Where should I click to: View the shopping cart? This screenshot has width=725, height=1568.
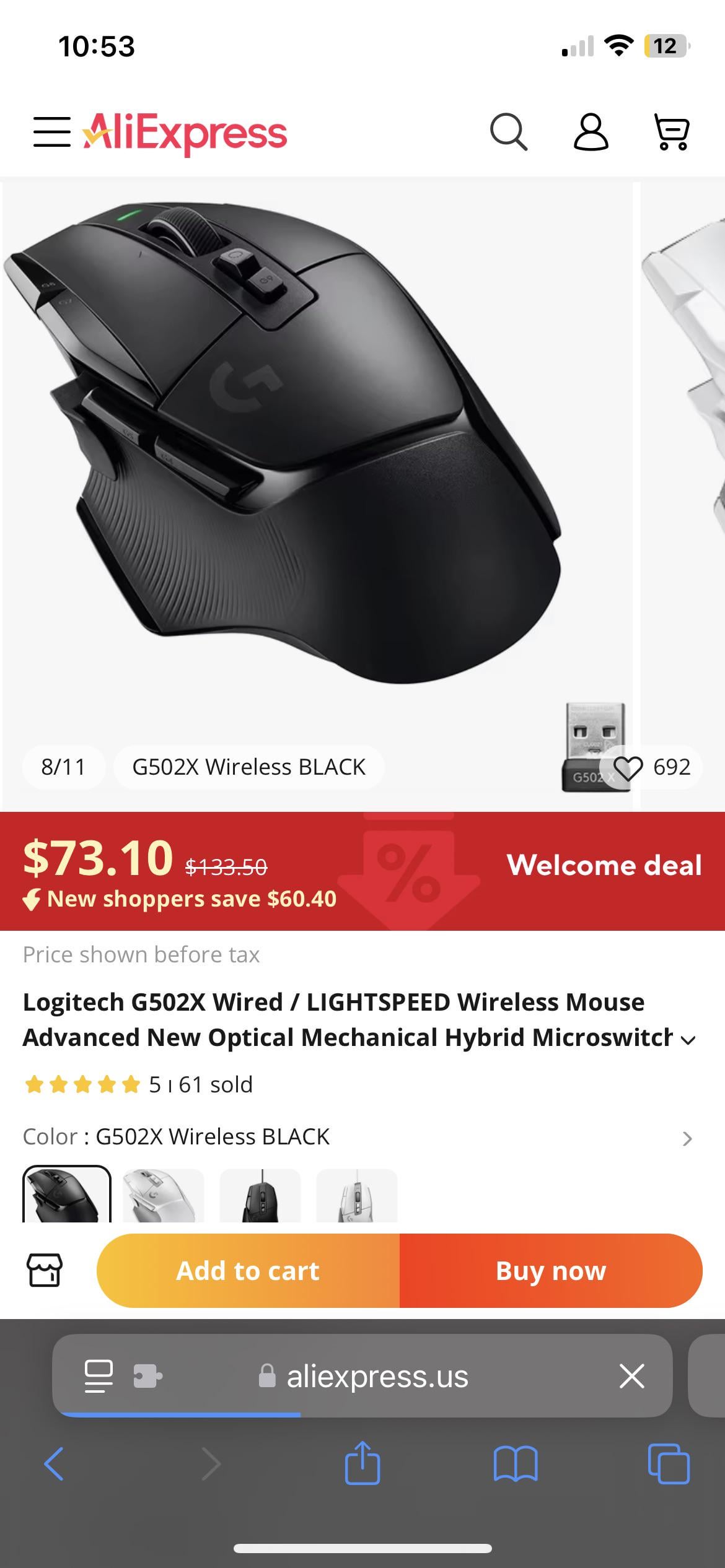pyautogui.click(x=672, y=132)
